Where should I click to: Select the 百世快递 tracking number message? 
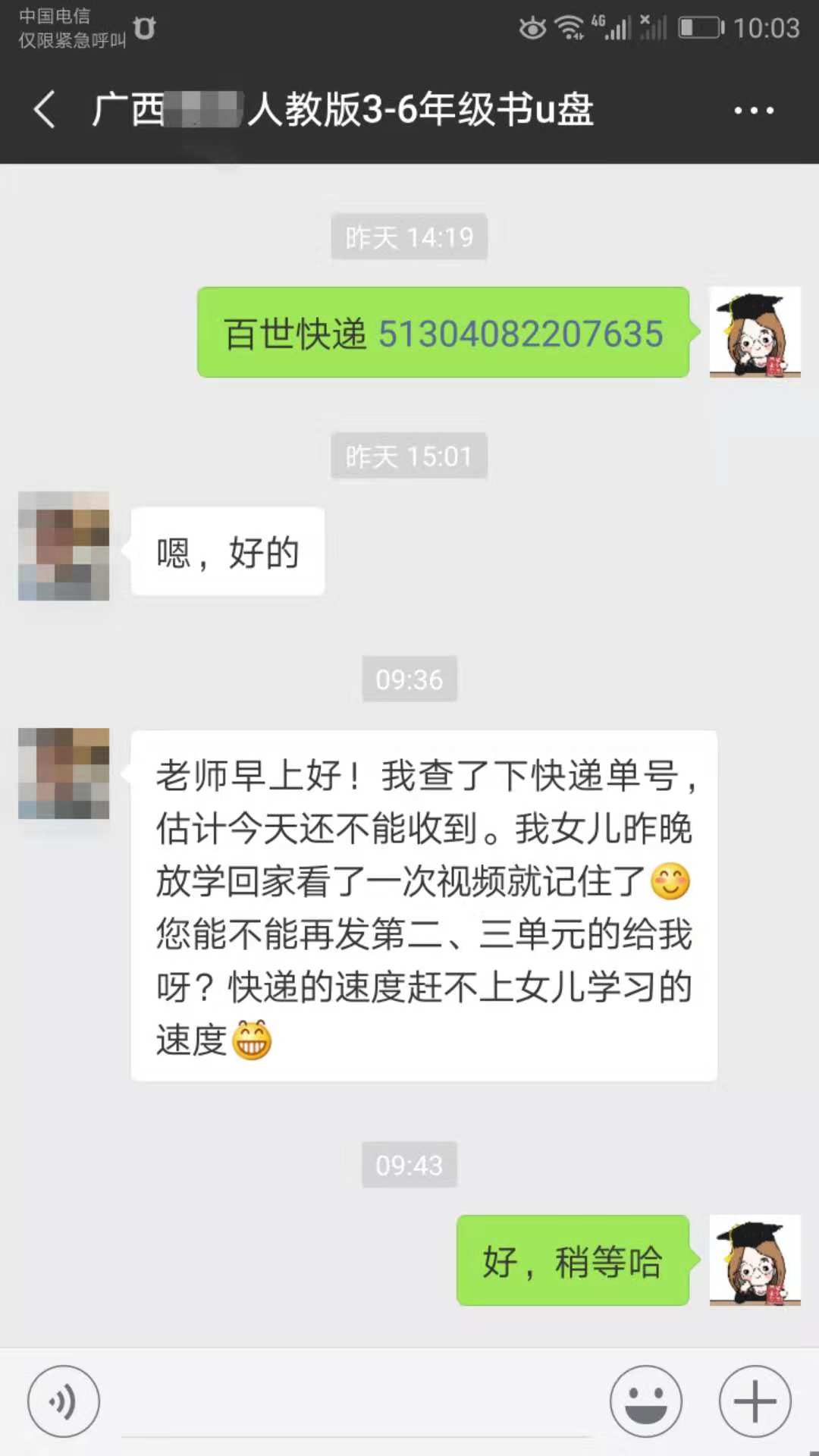pos(442,331)
